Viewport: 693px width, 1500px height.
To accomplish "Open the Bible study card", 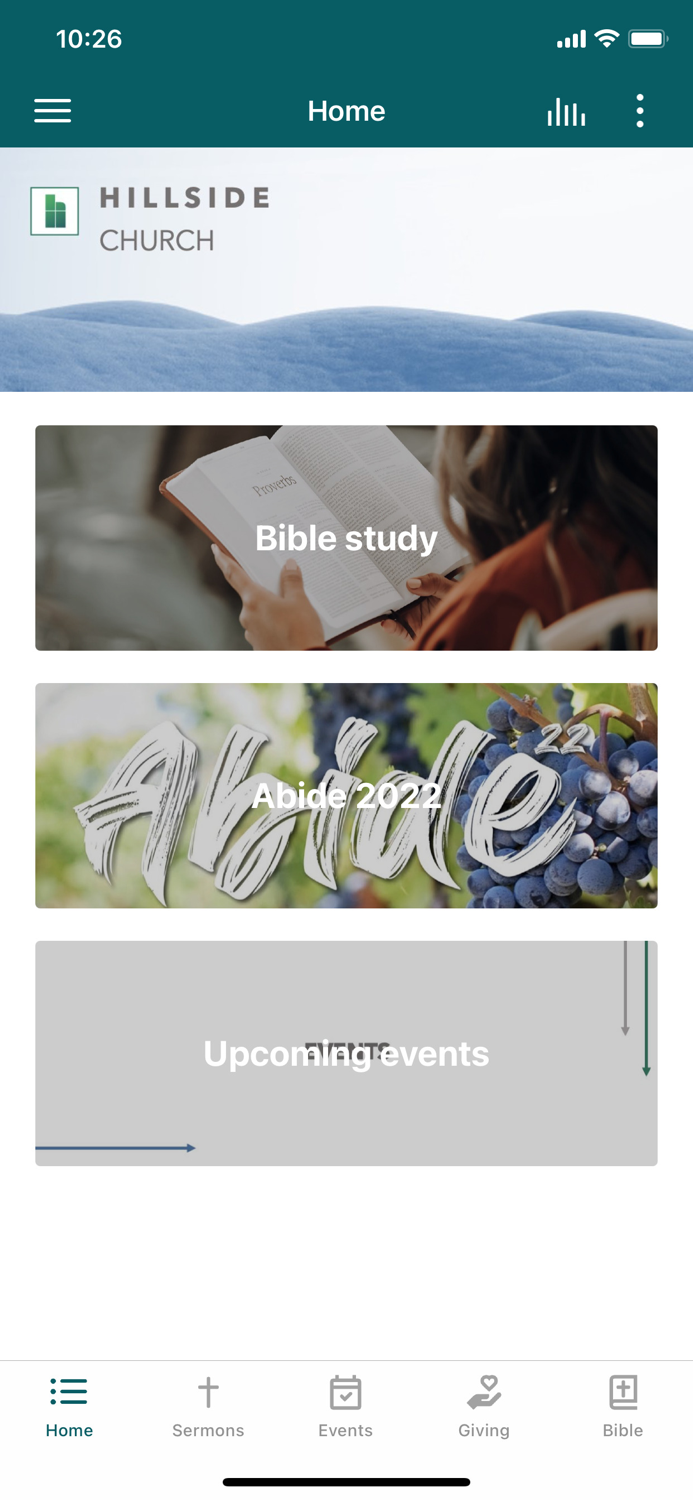I will [346, 538].
